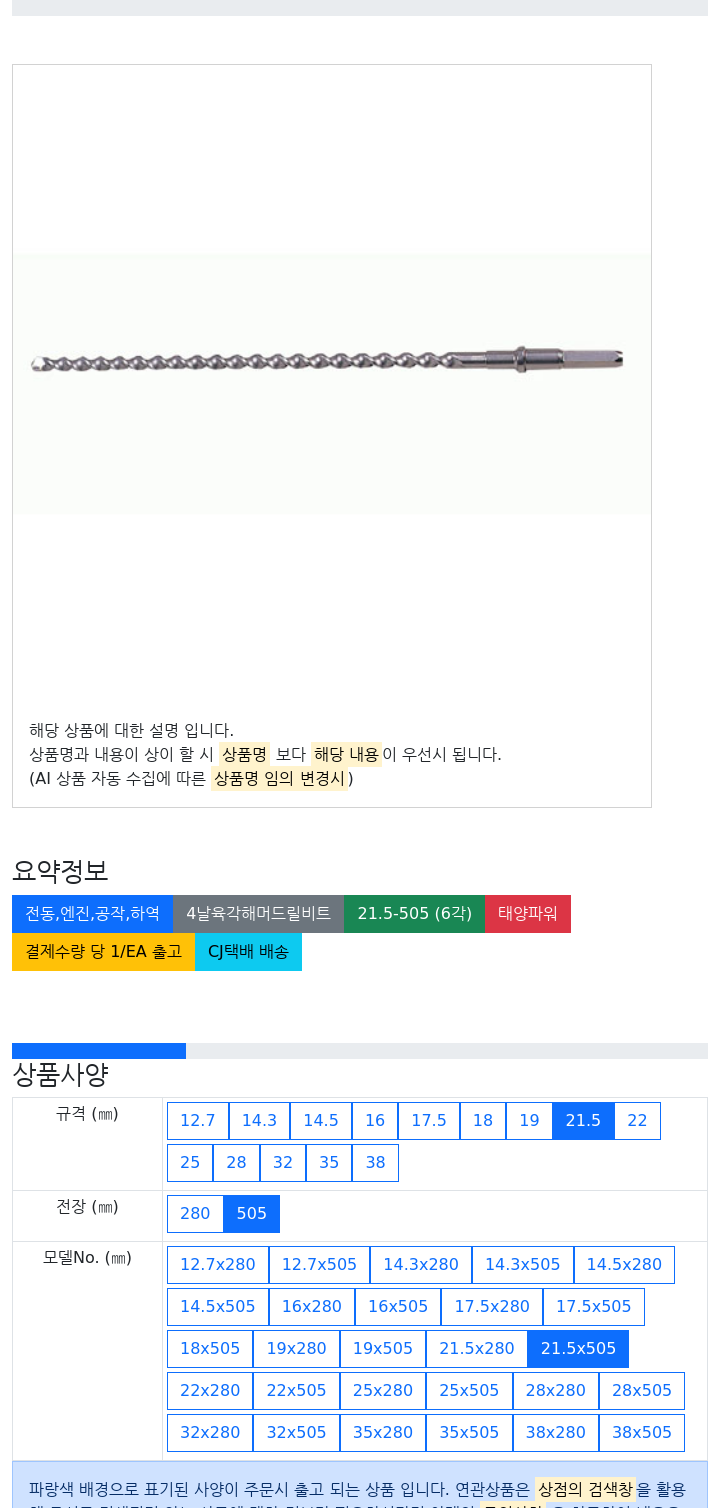Pick the 22 mm size option
Image resolution: width=720 pixels, height=1508 pixels.
637,1121
